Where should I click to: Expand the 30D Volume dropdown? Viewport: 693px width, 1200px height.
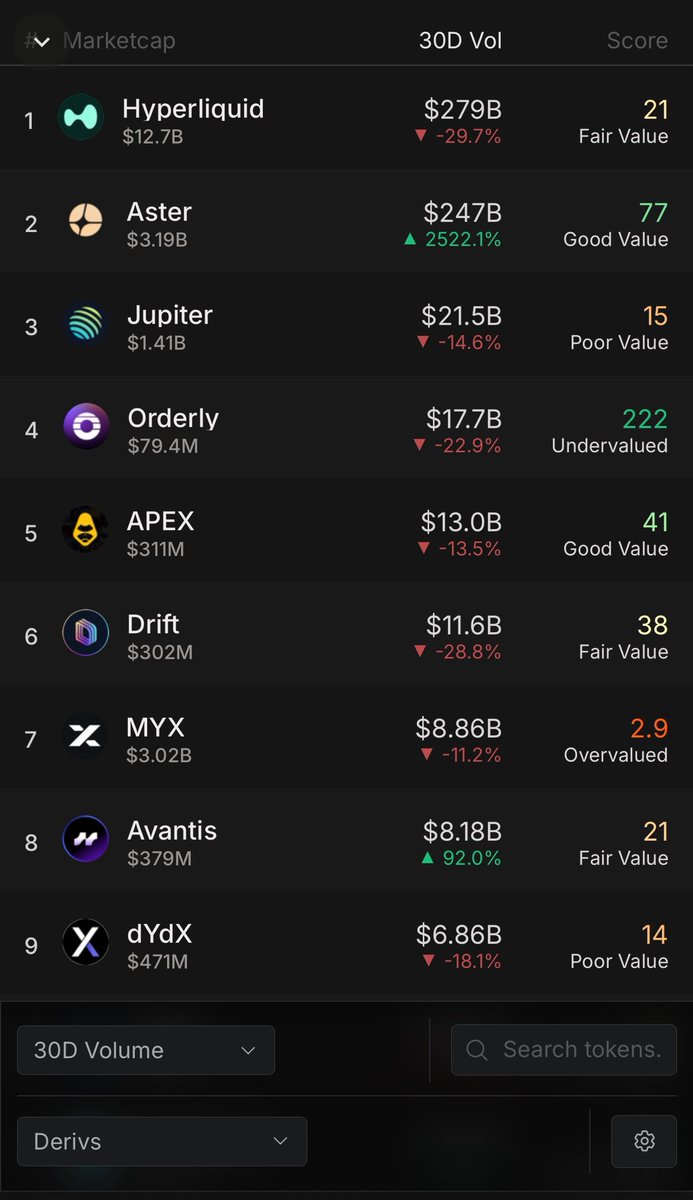[146, 1050]
